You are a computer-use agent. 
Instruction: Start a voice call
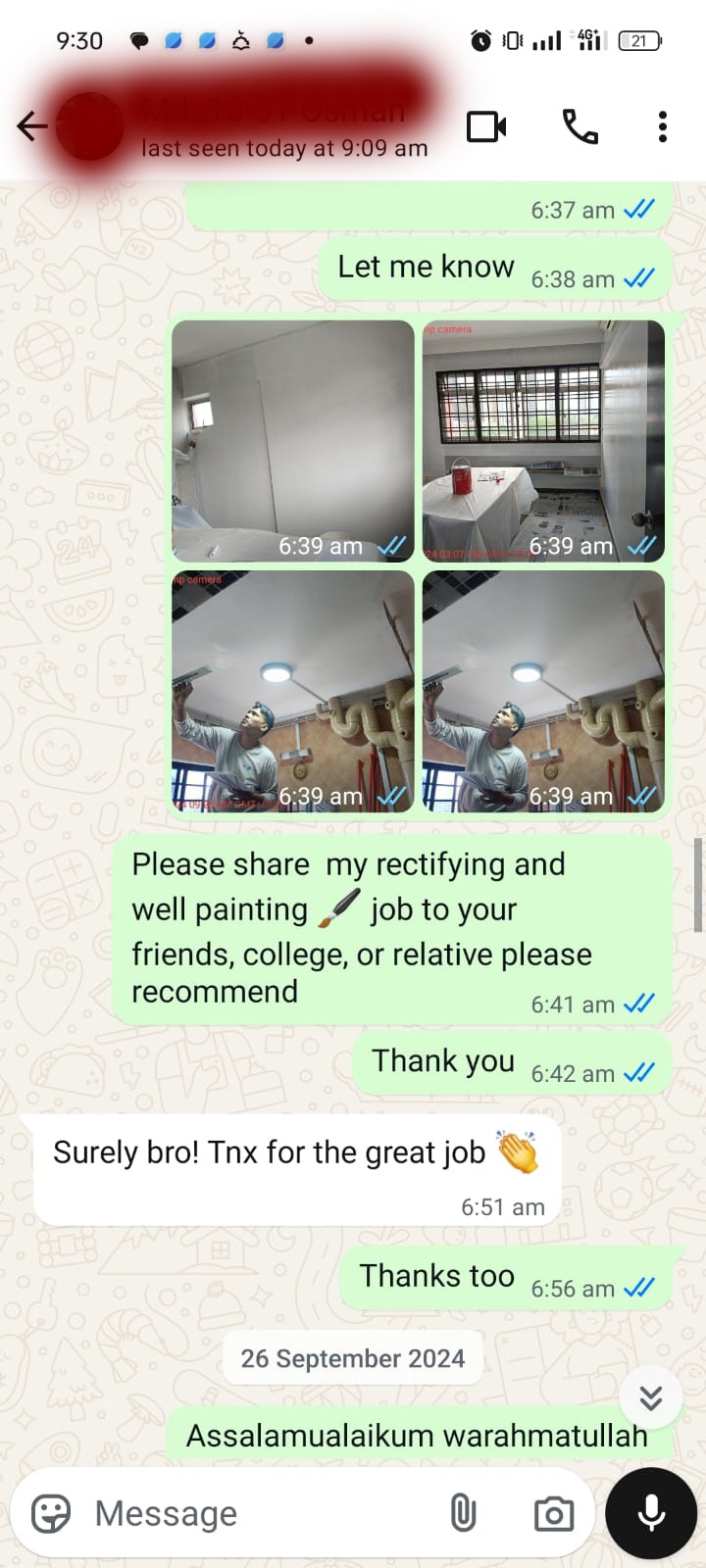pyautogui.click(x=580, y=126)
